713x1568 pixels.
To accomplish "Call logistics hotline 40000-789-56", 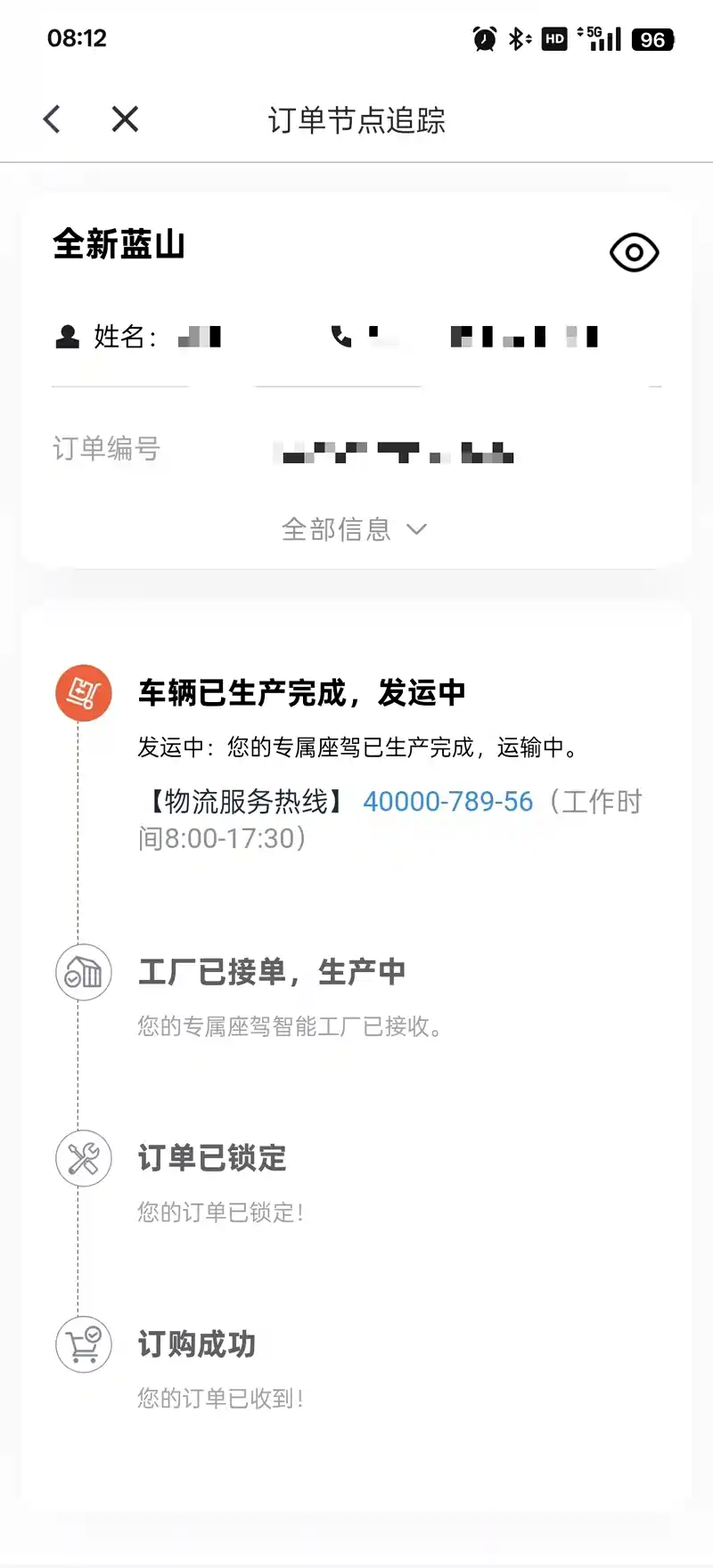I will [447, 802].
